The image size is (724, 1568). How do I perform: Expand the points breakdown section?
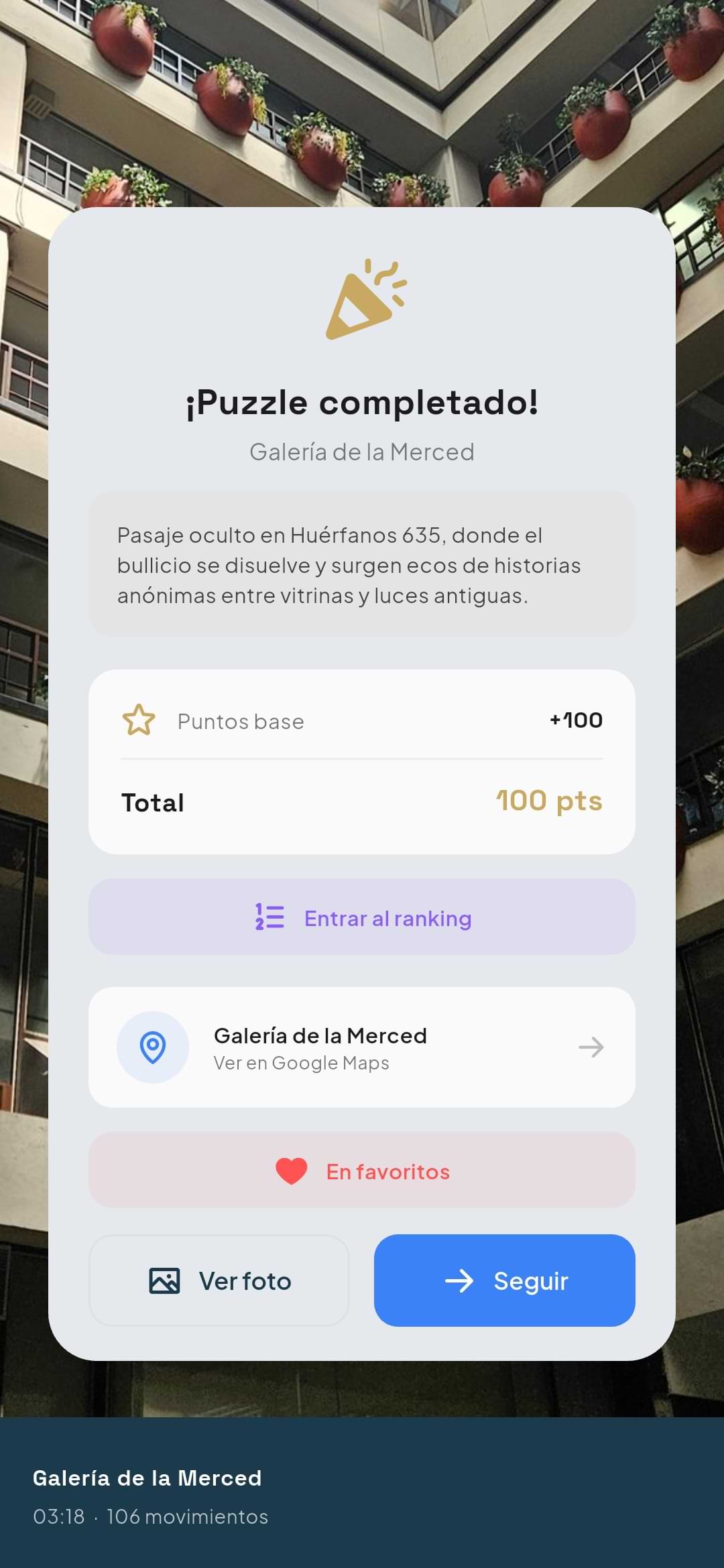click(362, 763)
